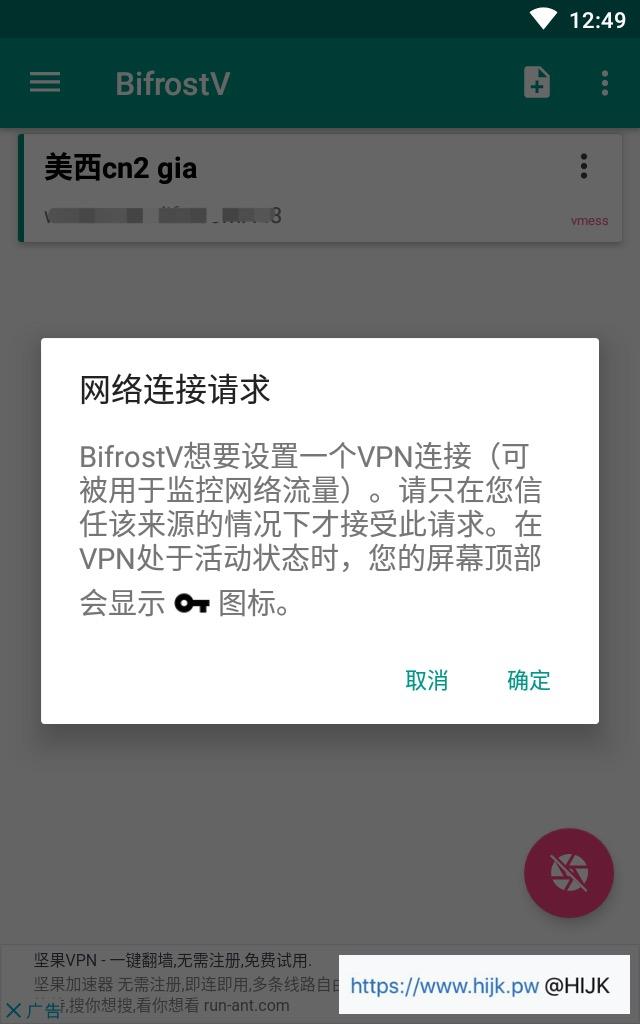The image size is (640, 1024).
Task: Open options for 美西cn2 gia server
Action: pyautogui.click(x=584, y=167)
